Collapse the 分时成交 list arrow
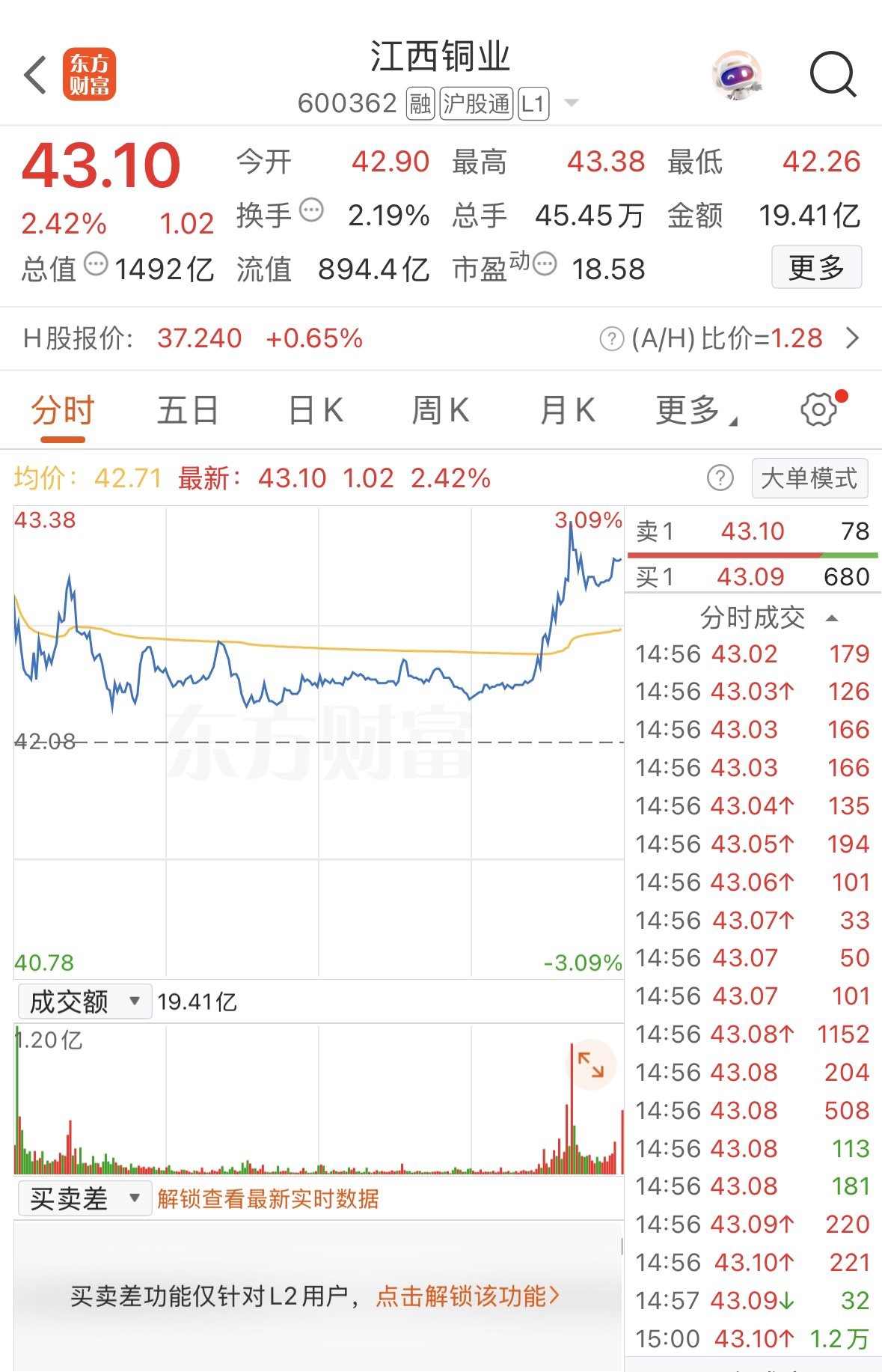Image resolution: width=882 pixels, height=1372 pixels. point(831,618)
